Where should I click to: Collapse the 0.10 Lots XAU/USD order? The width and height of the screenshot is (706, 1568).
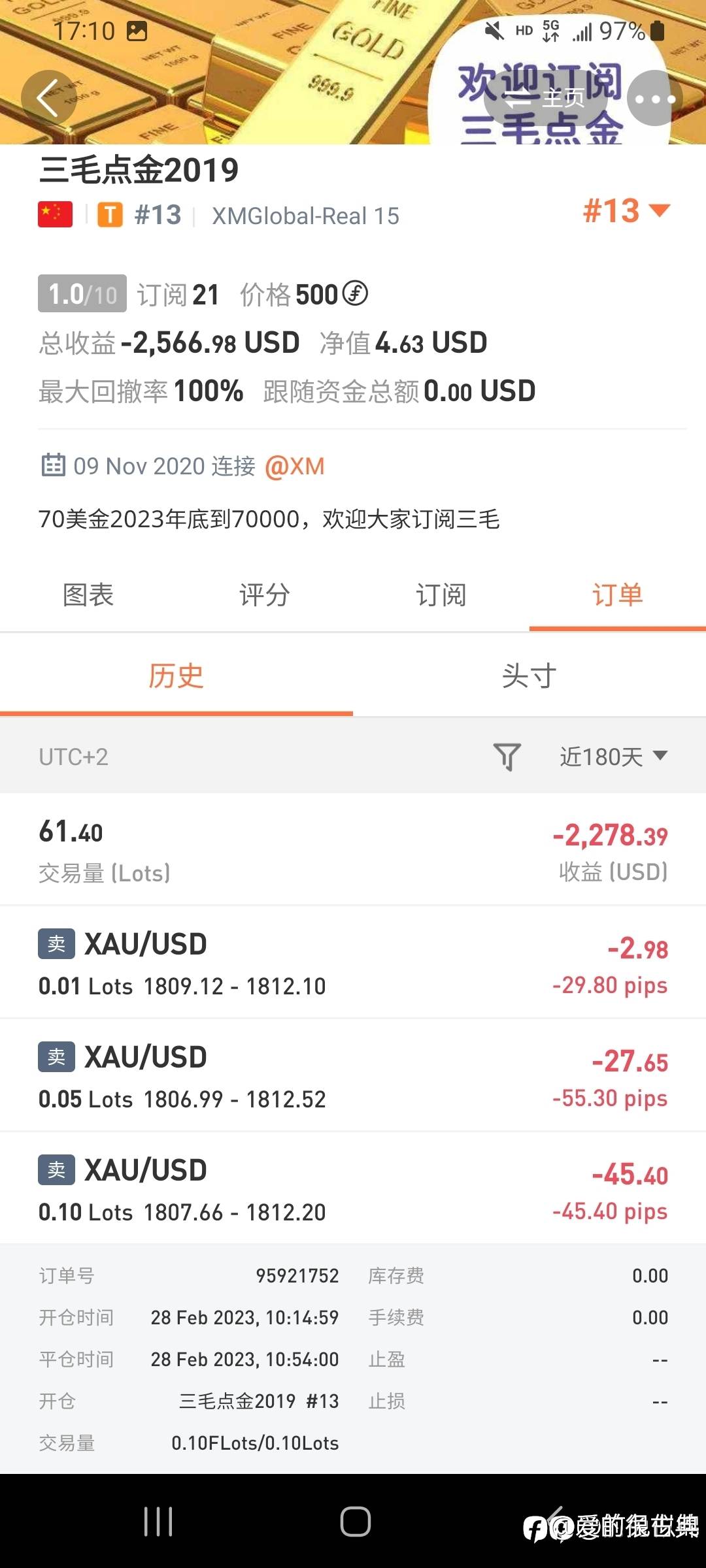[x=353, y=1188]
